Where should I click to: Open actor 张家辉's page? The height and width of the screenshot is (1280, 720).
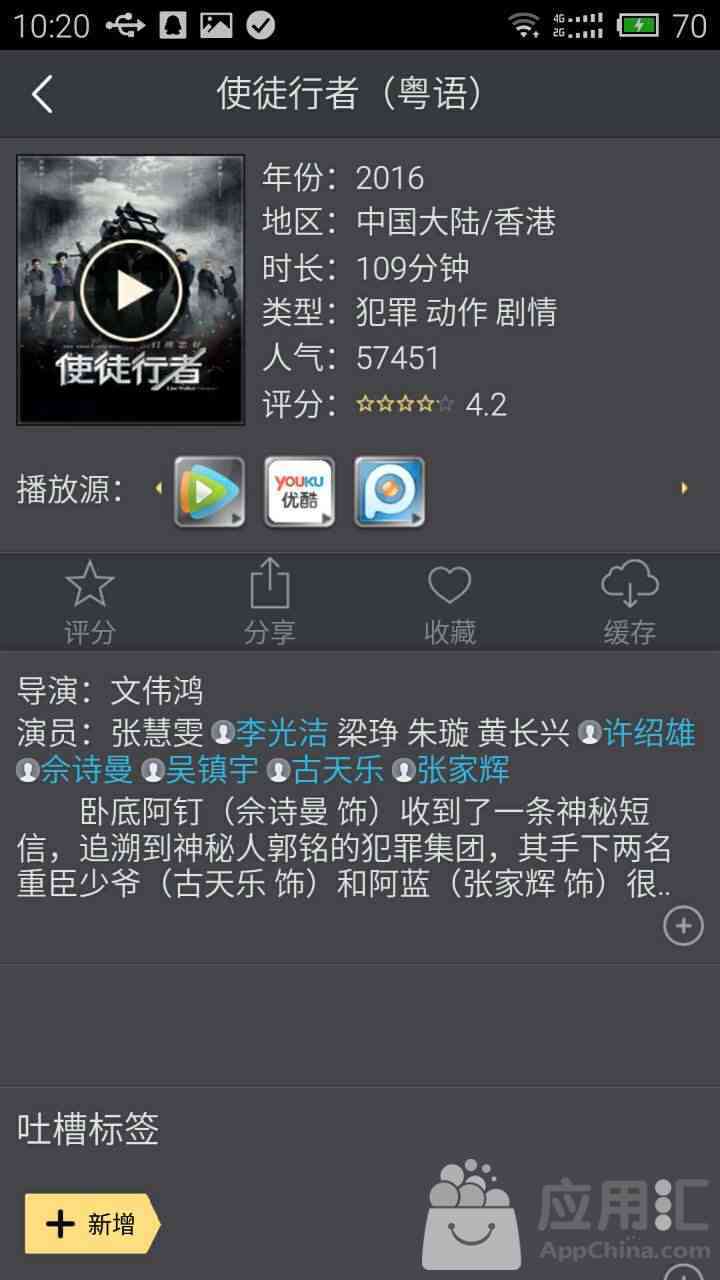(463, 770)
